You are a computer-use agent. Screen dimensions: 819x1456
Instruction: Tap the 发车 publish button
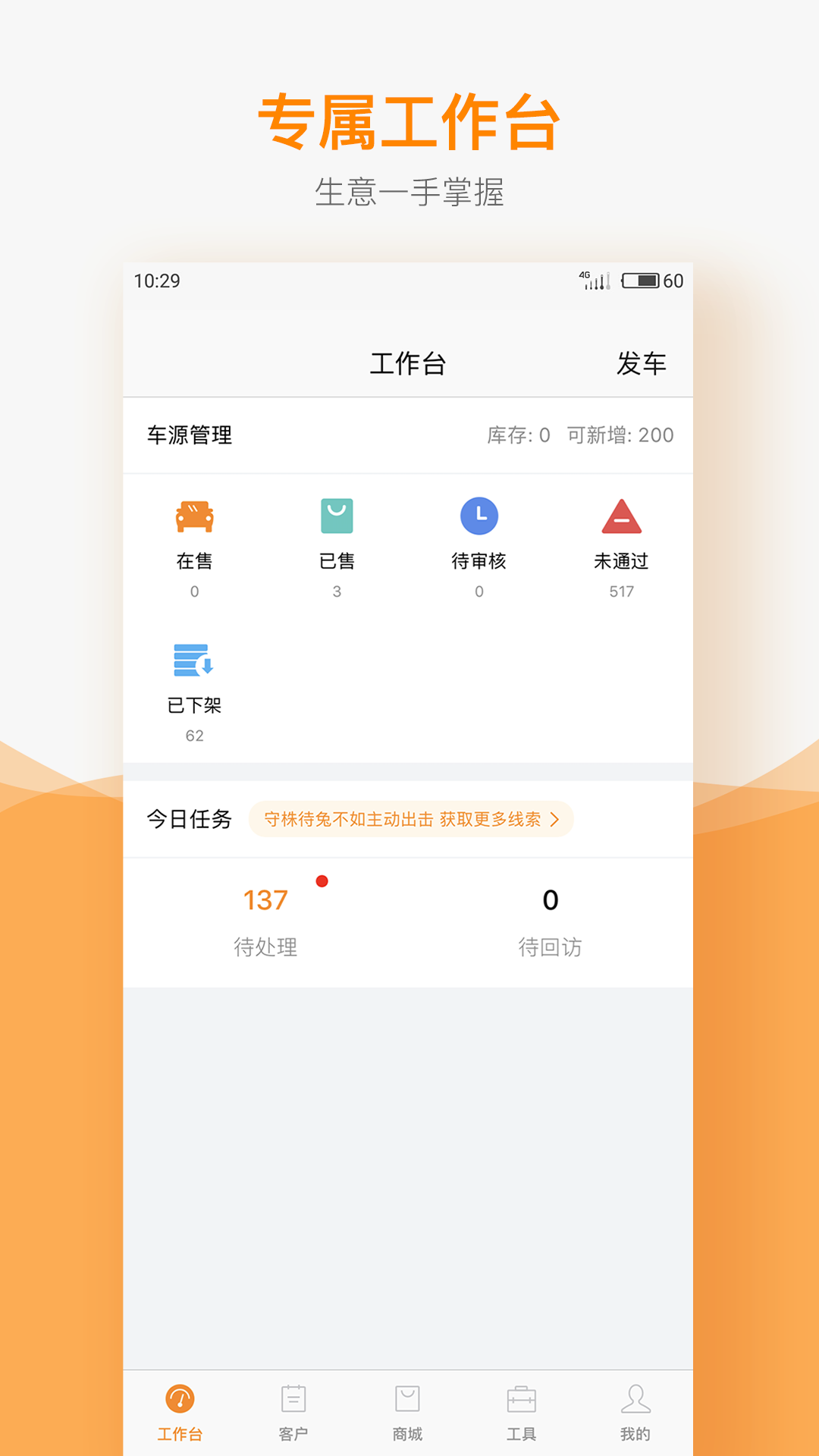(x=642, y=362)
